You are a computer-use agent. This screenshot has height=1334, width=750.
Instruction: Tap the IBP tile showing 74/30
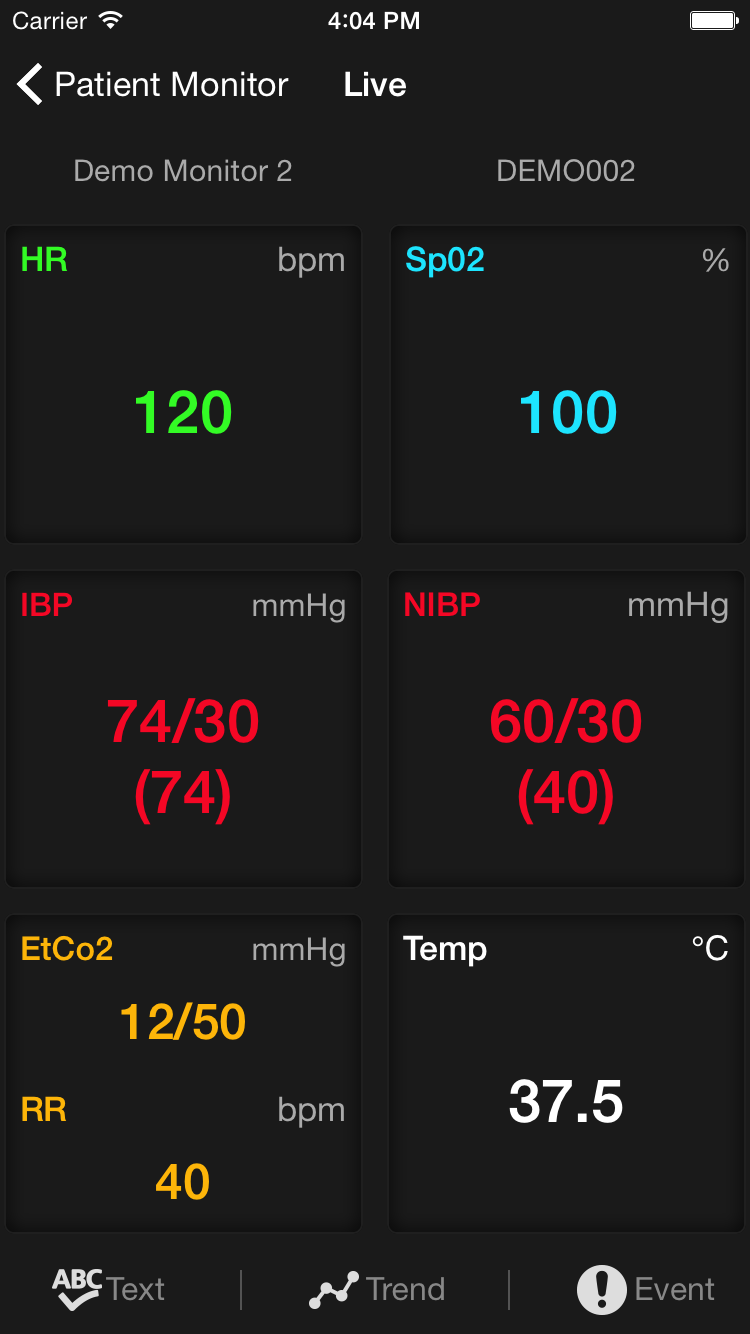[x=183, y=728]
